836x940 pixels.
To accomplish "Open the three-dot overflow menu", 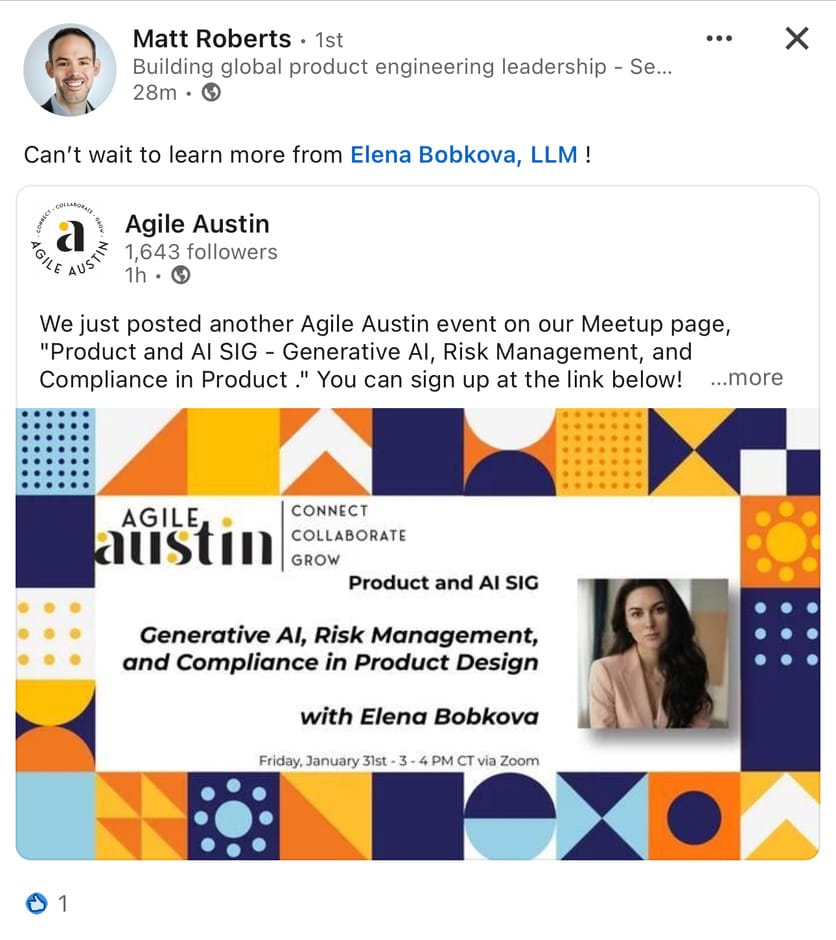I will point(719,38).
